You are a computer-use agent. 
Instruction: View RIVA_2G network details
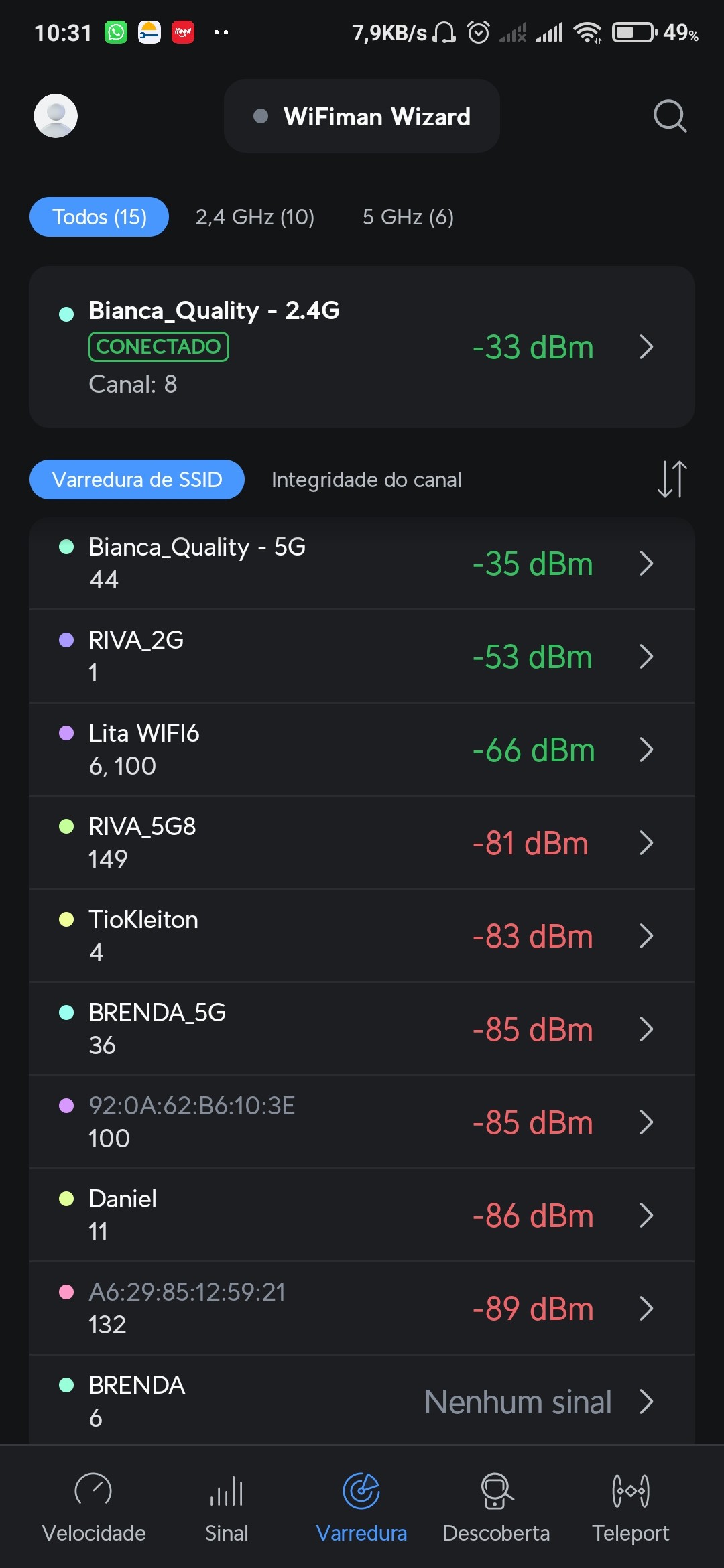[362, 657]
